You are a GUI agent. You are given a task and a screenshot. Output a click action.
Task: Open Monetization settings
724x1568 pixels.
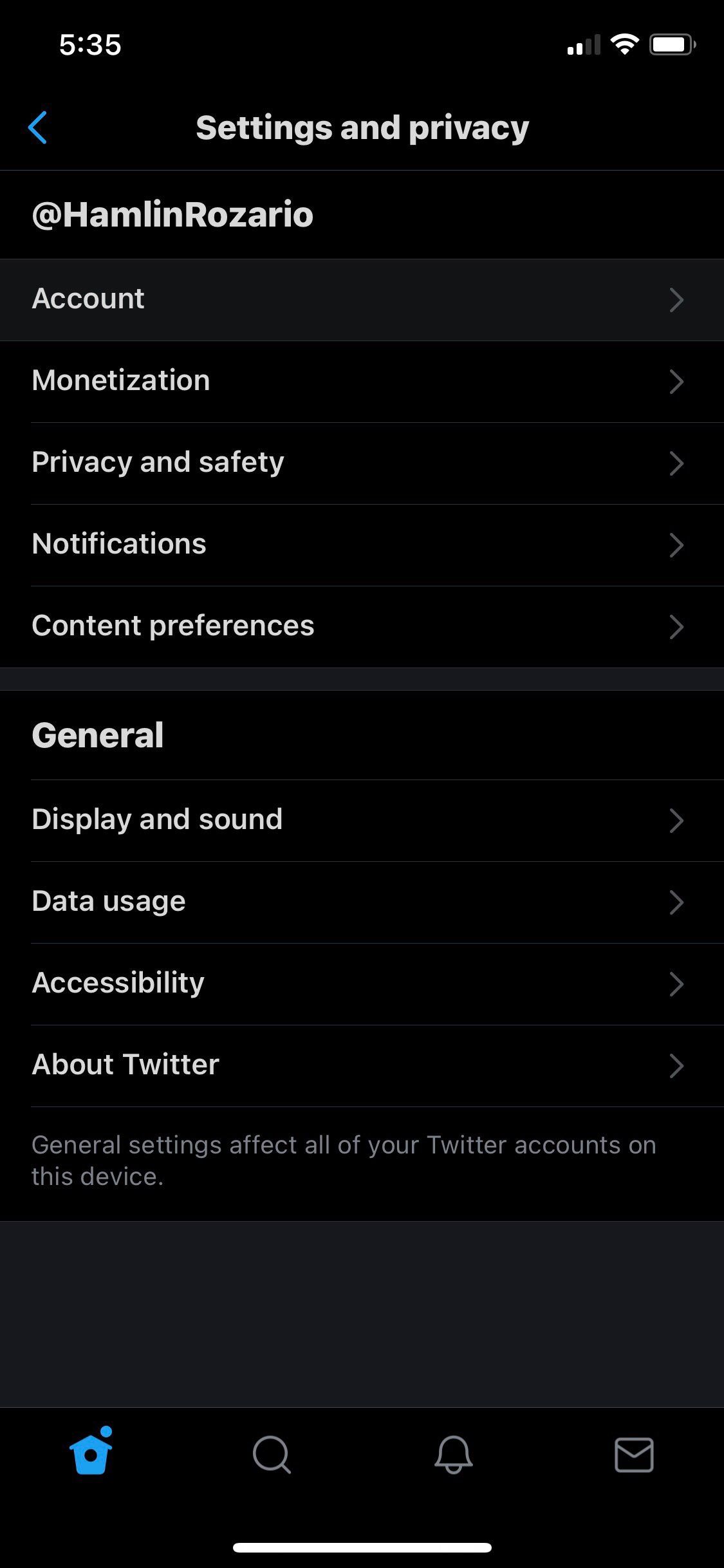[362, 381]
